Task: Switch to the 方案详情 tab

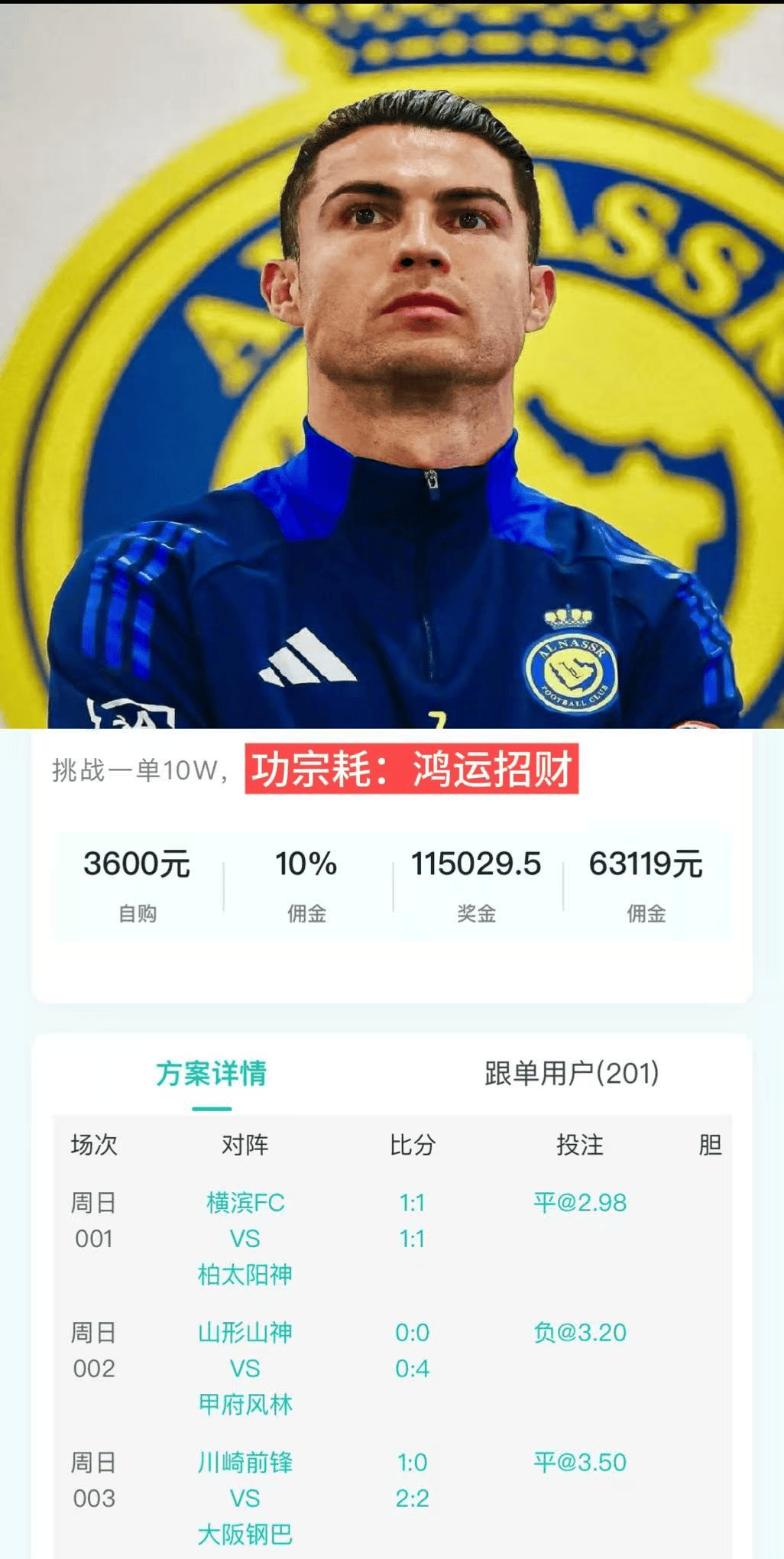Action: coord(209,1074)
